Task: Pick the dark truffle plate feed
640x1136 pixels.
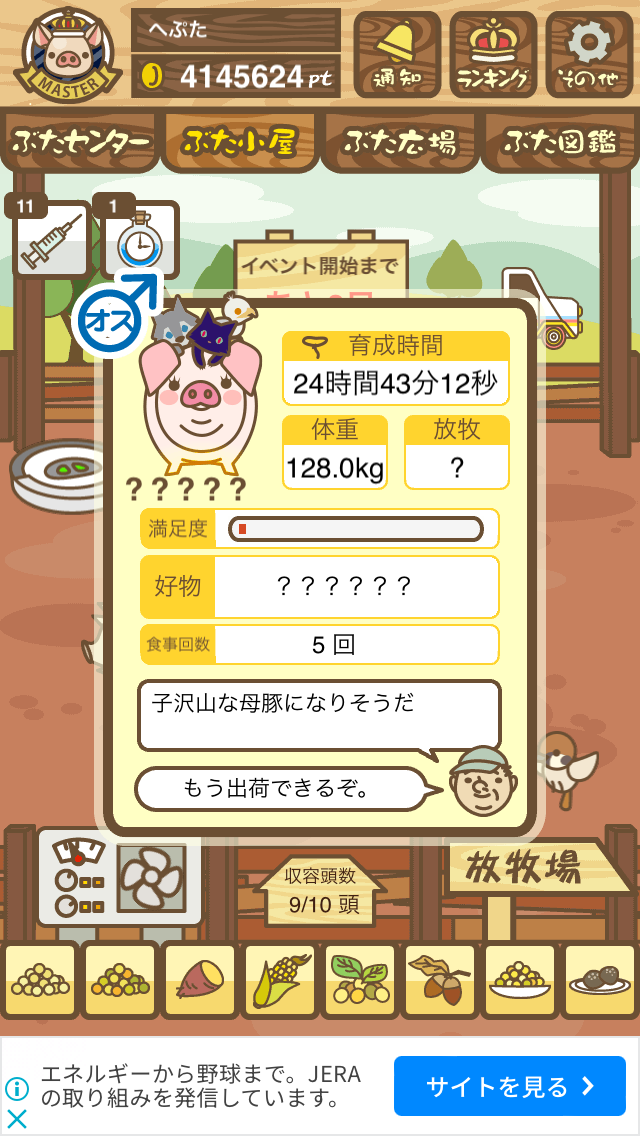Action: tap(599, 980)
